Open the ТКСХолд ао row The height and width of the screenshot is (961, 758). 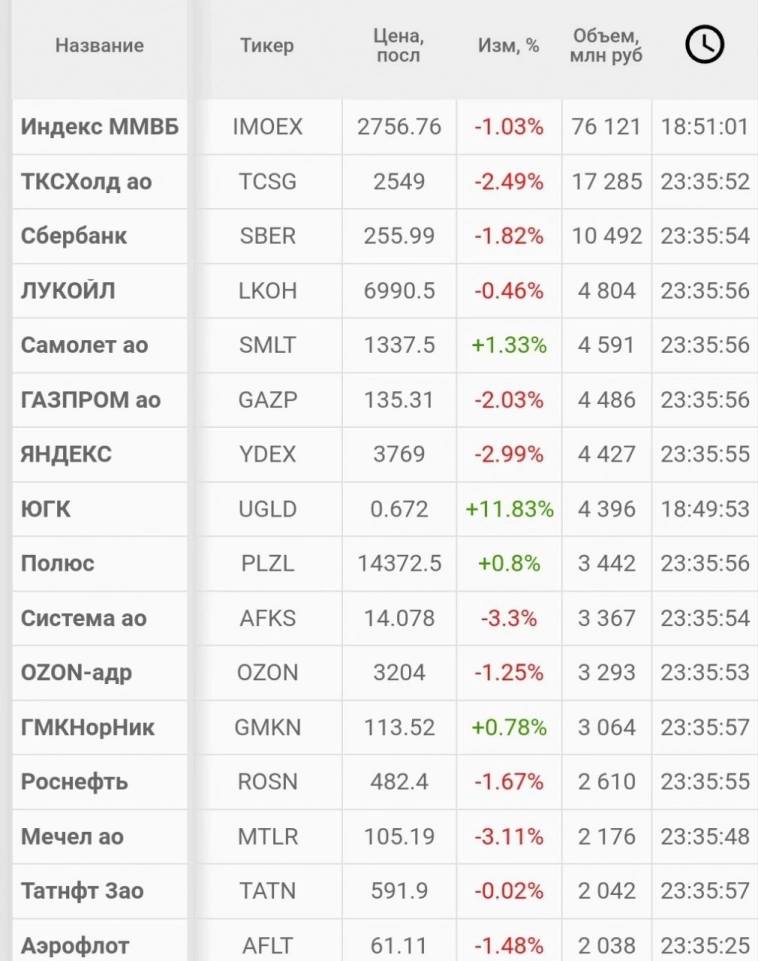[87, 182]
